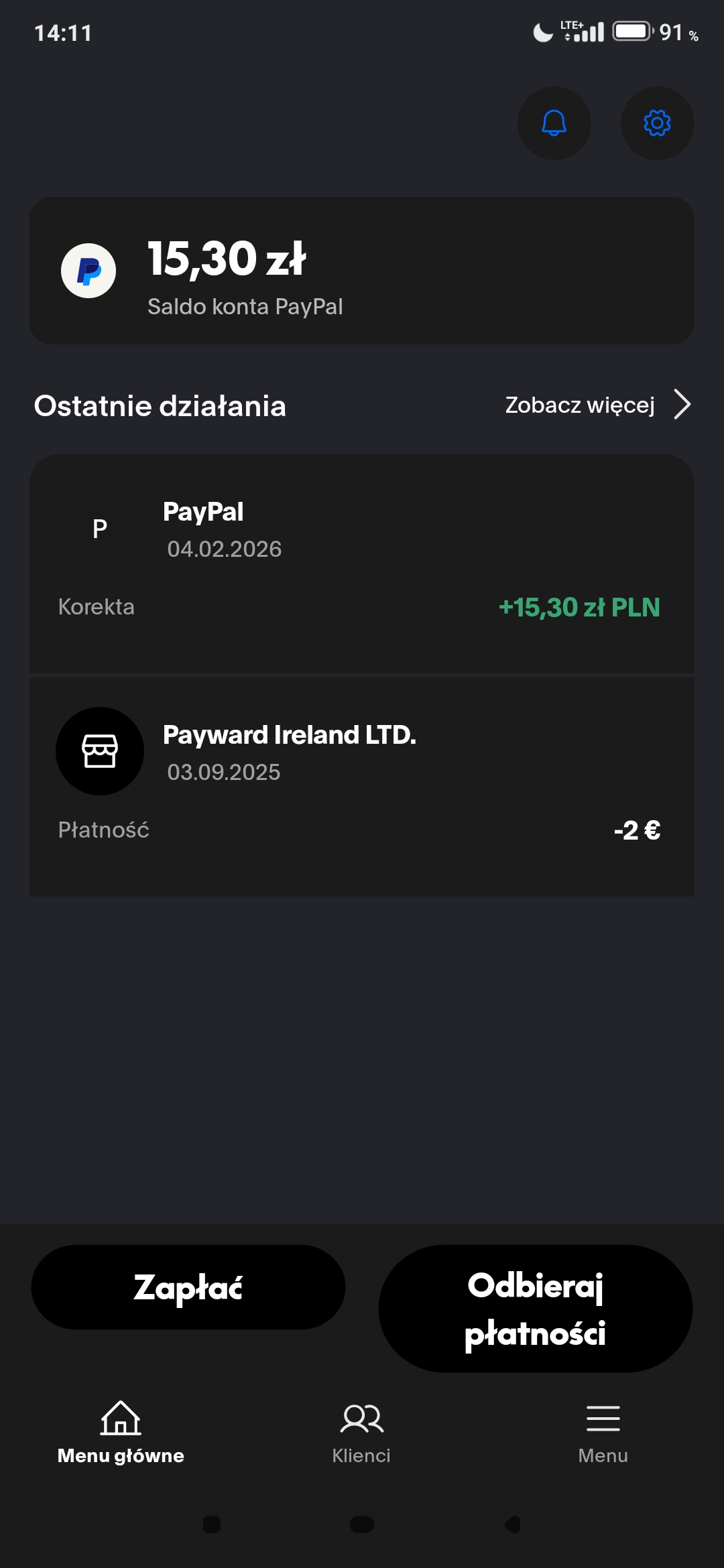The height and width of the screenshot is (1568, 724).
Task: Go to the Klienci tab
Action: pos(361,1433)
